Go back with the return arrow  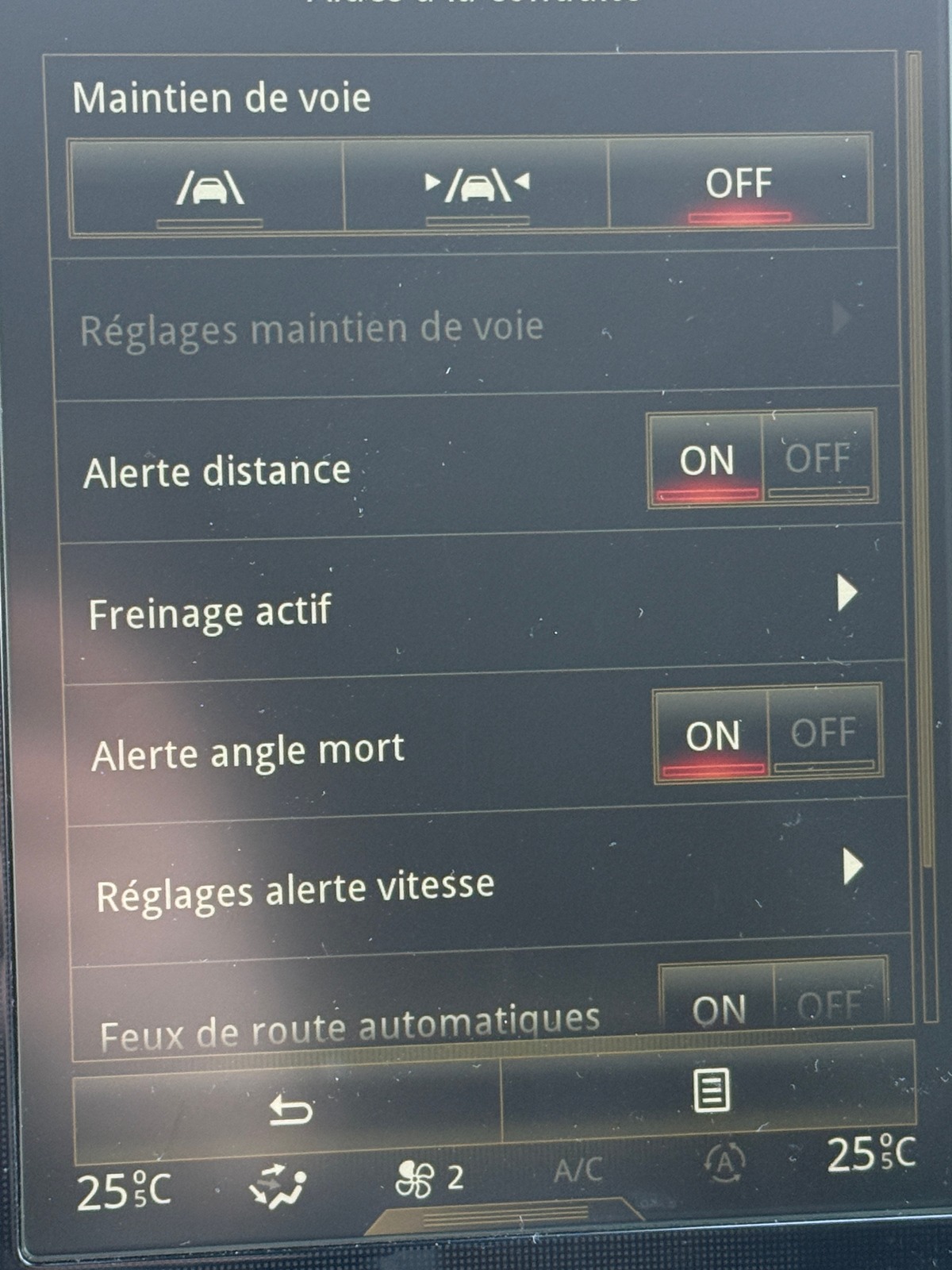[x=290, y=1110]
